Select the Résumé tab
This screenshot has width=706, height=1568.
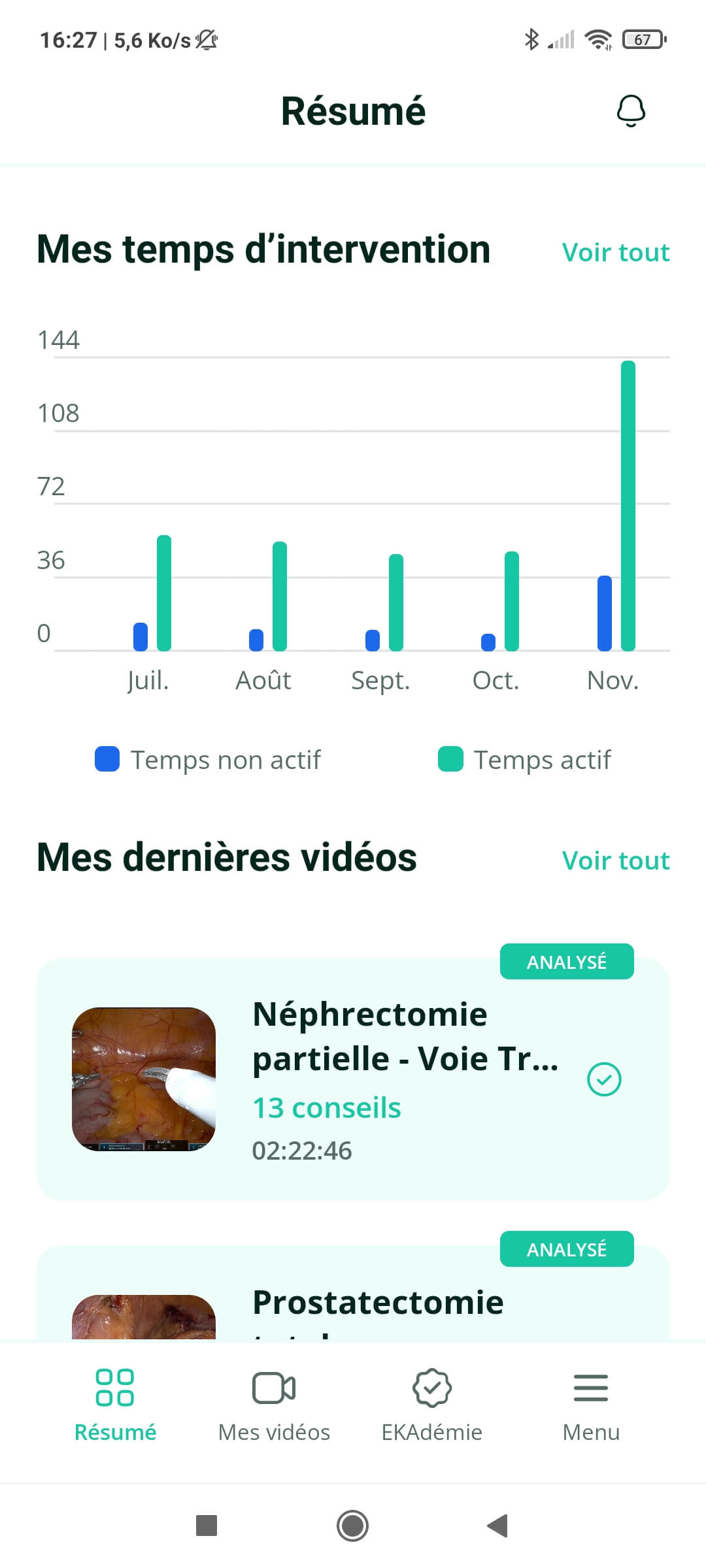coord(115,1405)
